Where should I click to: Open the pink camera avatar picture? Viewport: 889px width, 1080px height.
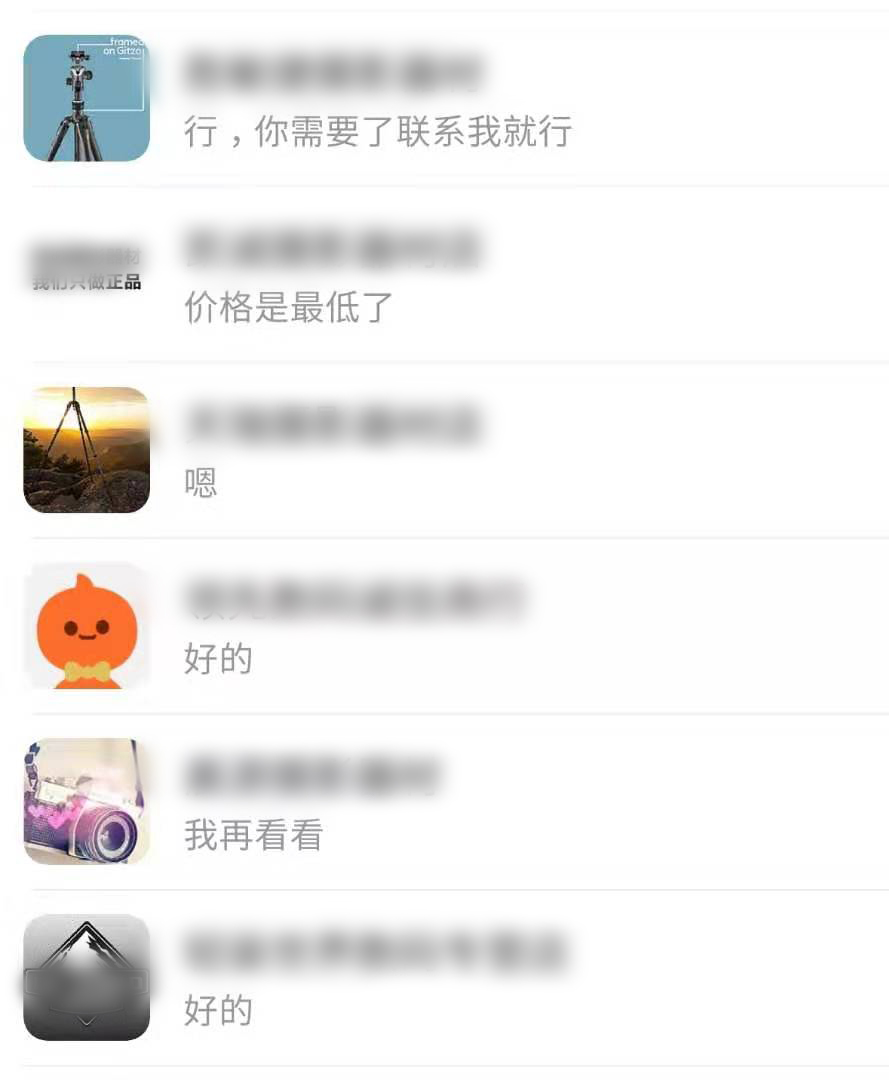point(86,801)
